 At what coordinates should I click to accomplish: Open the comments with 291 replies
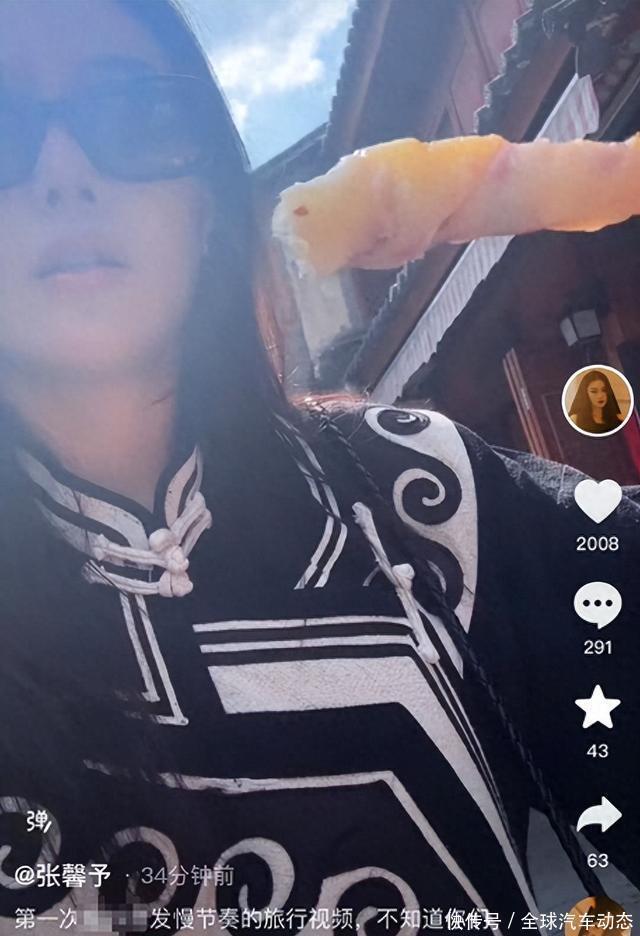597,606
